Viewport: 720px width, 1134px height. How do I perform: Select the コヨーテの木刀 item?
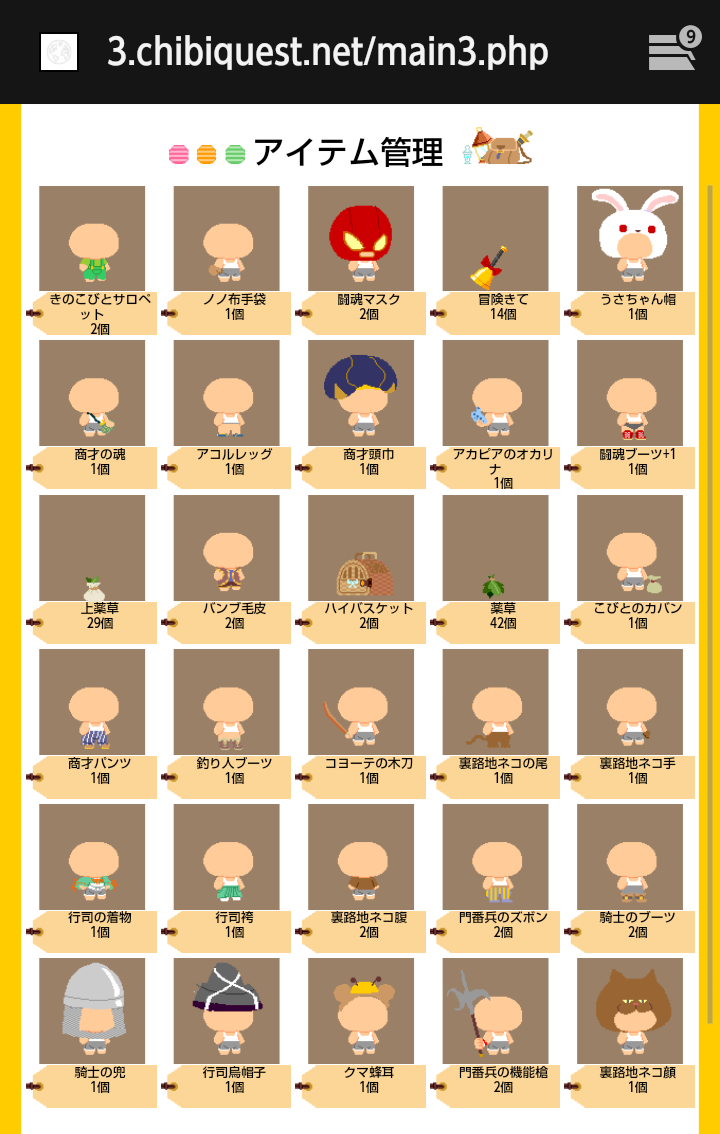coord(361,702)
